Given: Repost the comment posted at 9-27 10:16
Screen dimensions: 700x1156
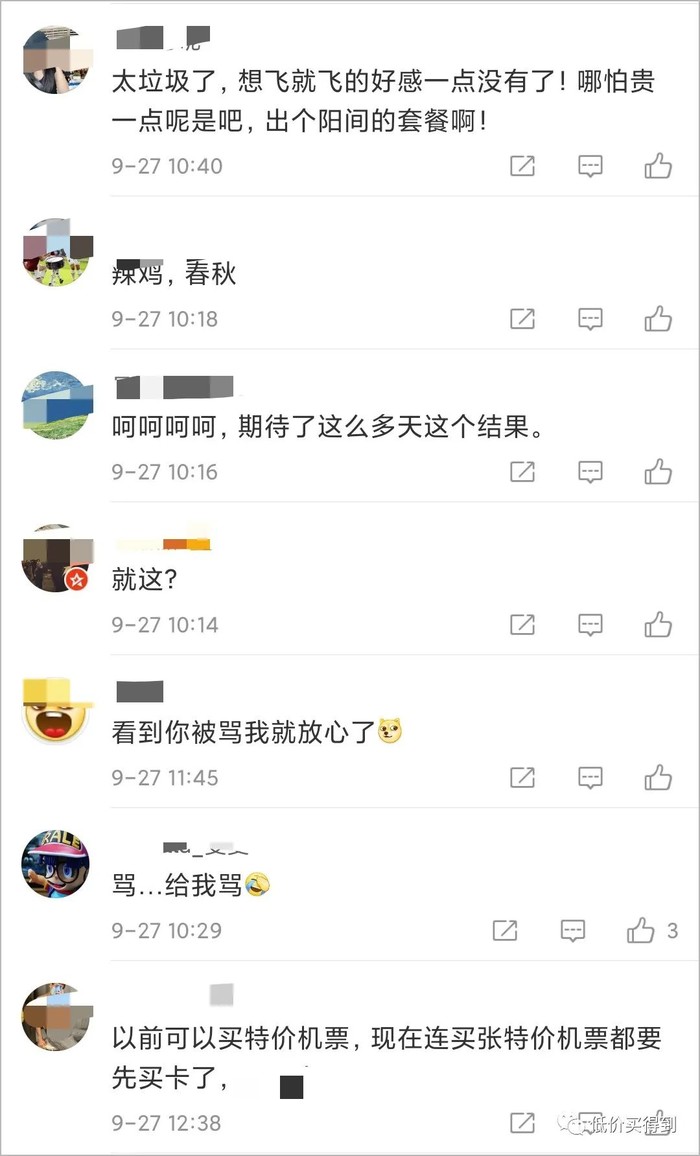Looking at the screenshot, I should coord(523,471).
